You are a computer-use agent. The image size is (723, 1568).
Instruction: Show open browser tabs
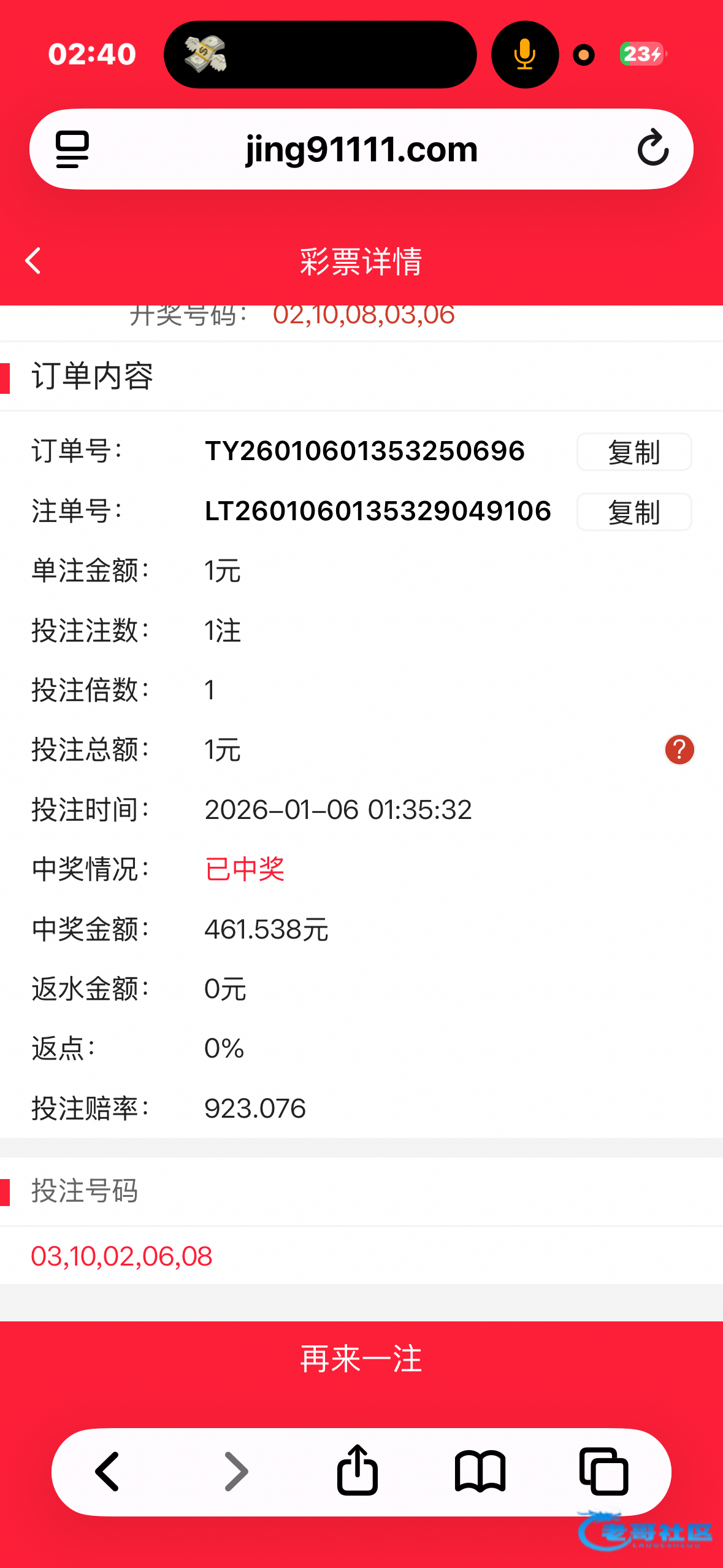(x=603, y=1471)
